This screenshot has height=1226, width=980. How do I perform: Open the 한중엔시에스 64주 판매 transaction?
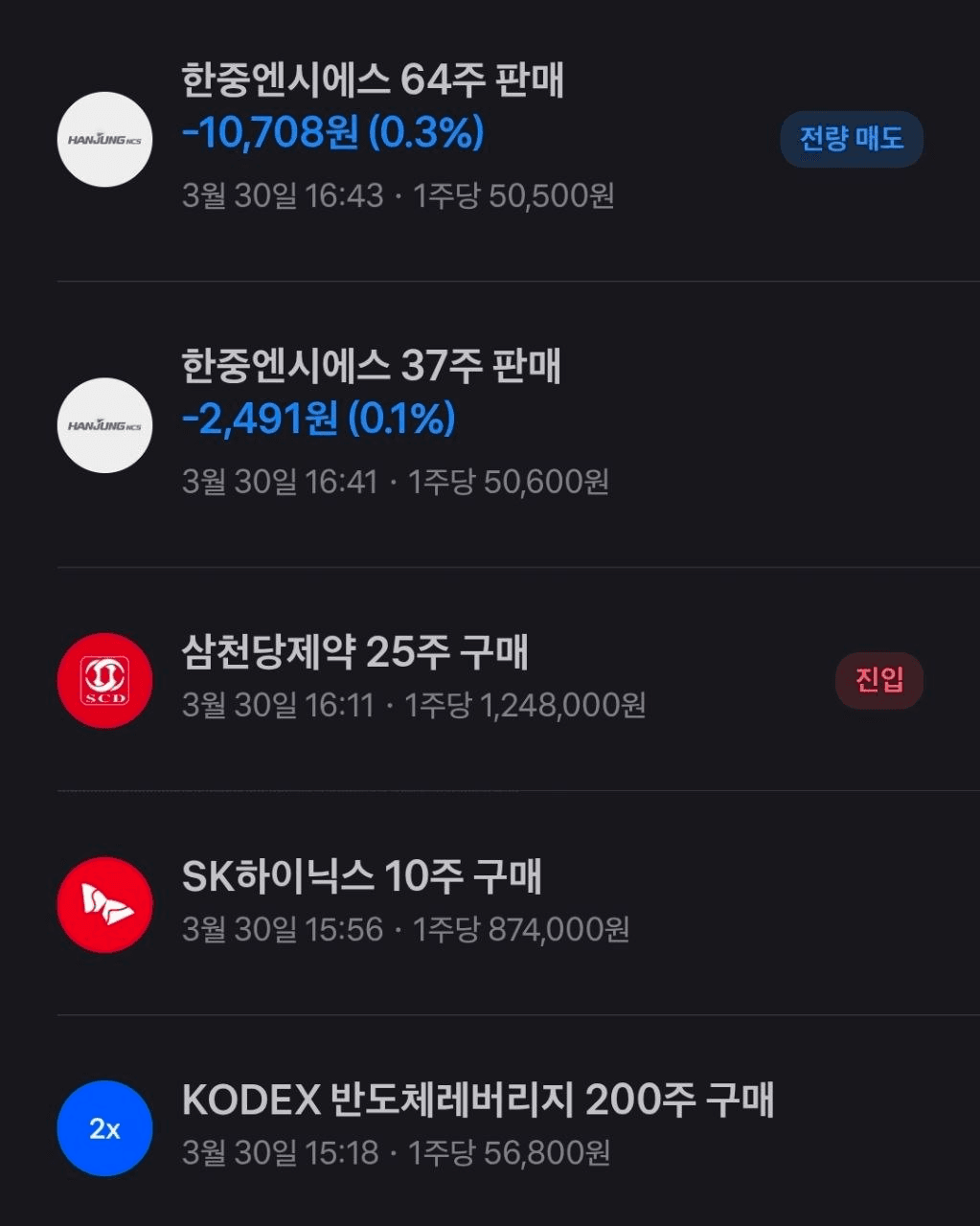pyautogui.click(x=372, y=80)
